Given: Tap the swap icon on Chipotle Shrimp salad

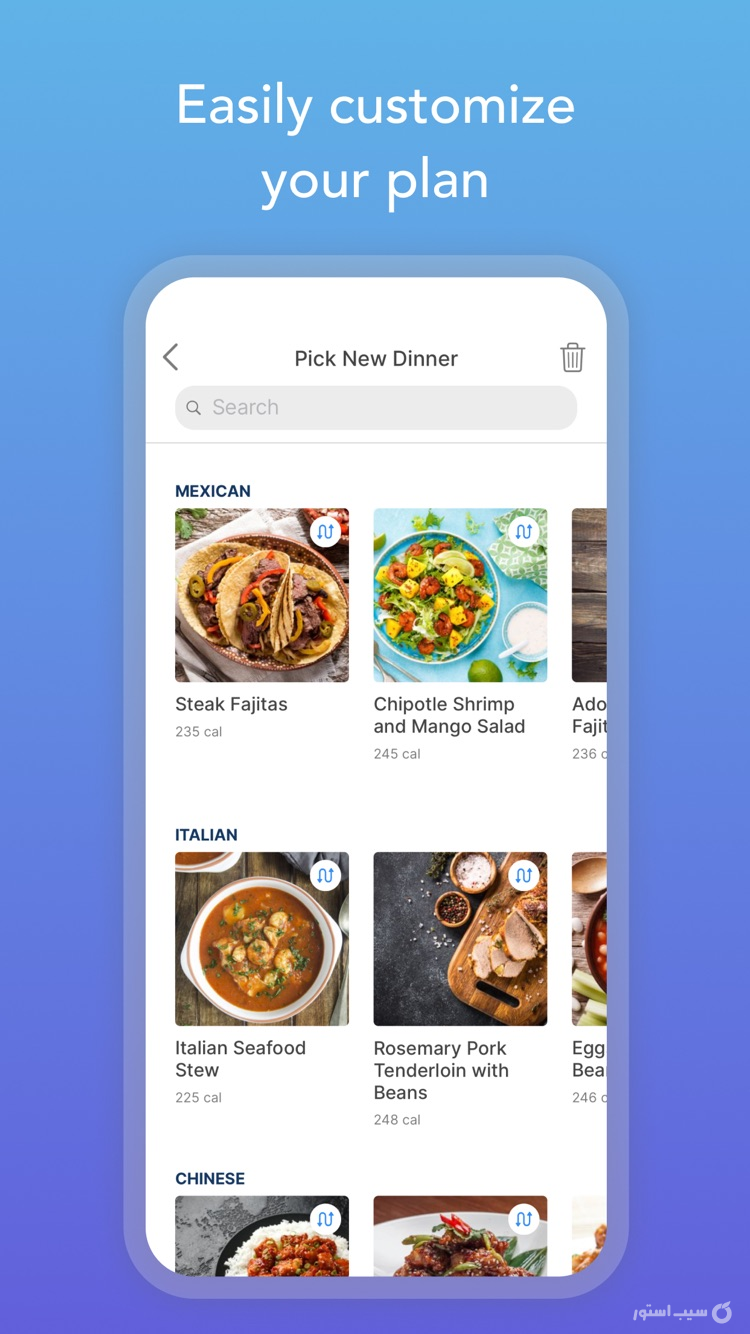Looking at the screenshot, I should (524, 532).
